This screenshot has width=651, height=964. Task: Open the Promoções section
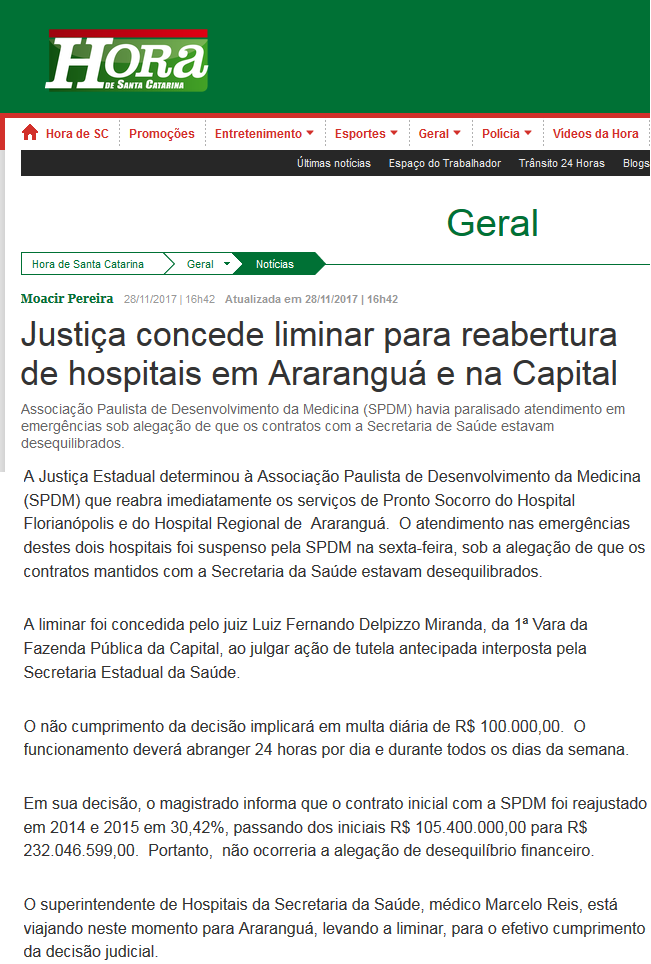(x=161, y=134)
